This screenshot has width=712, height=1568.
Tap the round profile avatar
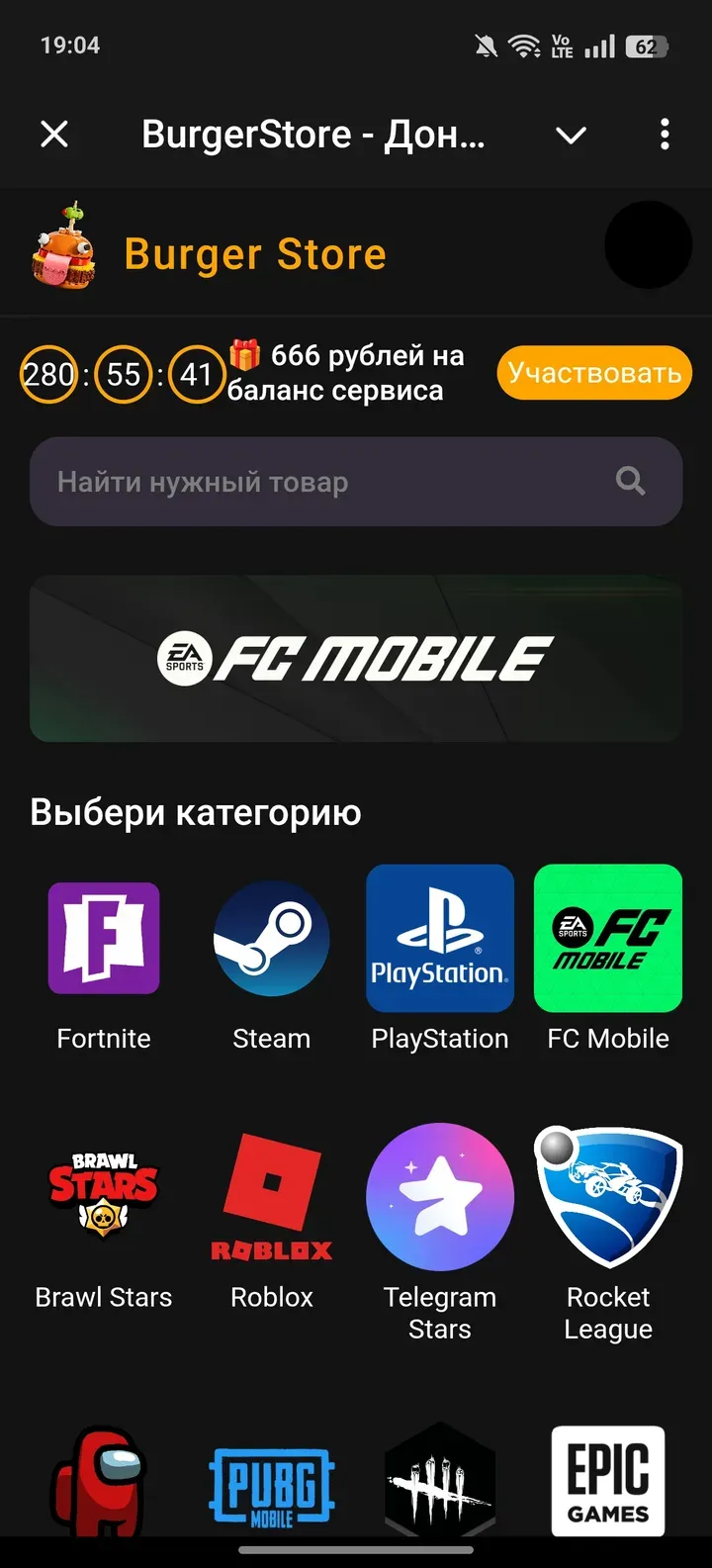pos(648,245)
